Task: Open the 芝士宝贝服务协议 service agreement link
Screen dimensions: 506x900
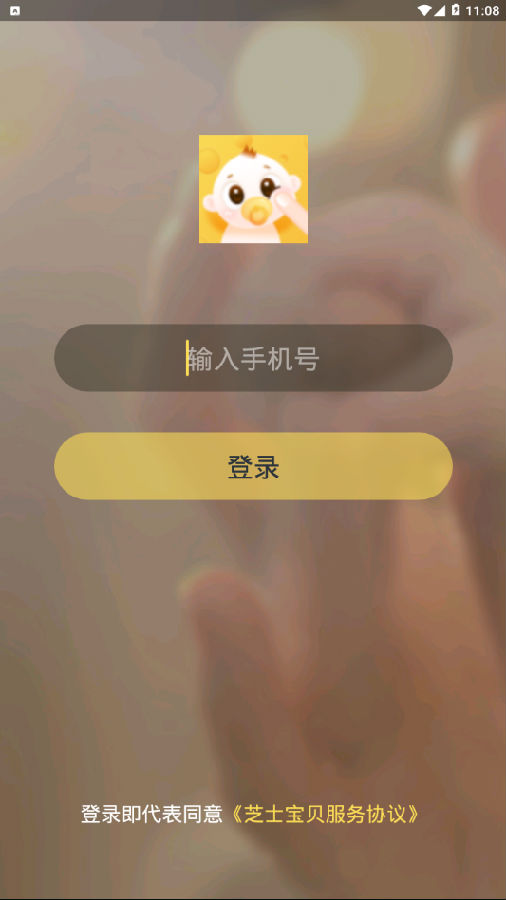Action: (325, 814)
